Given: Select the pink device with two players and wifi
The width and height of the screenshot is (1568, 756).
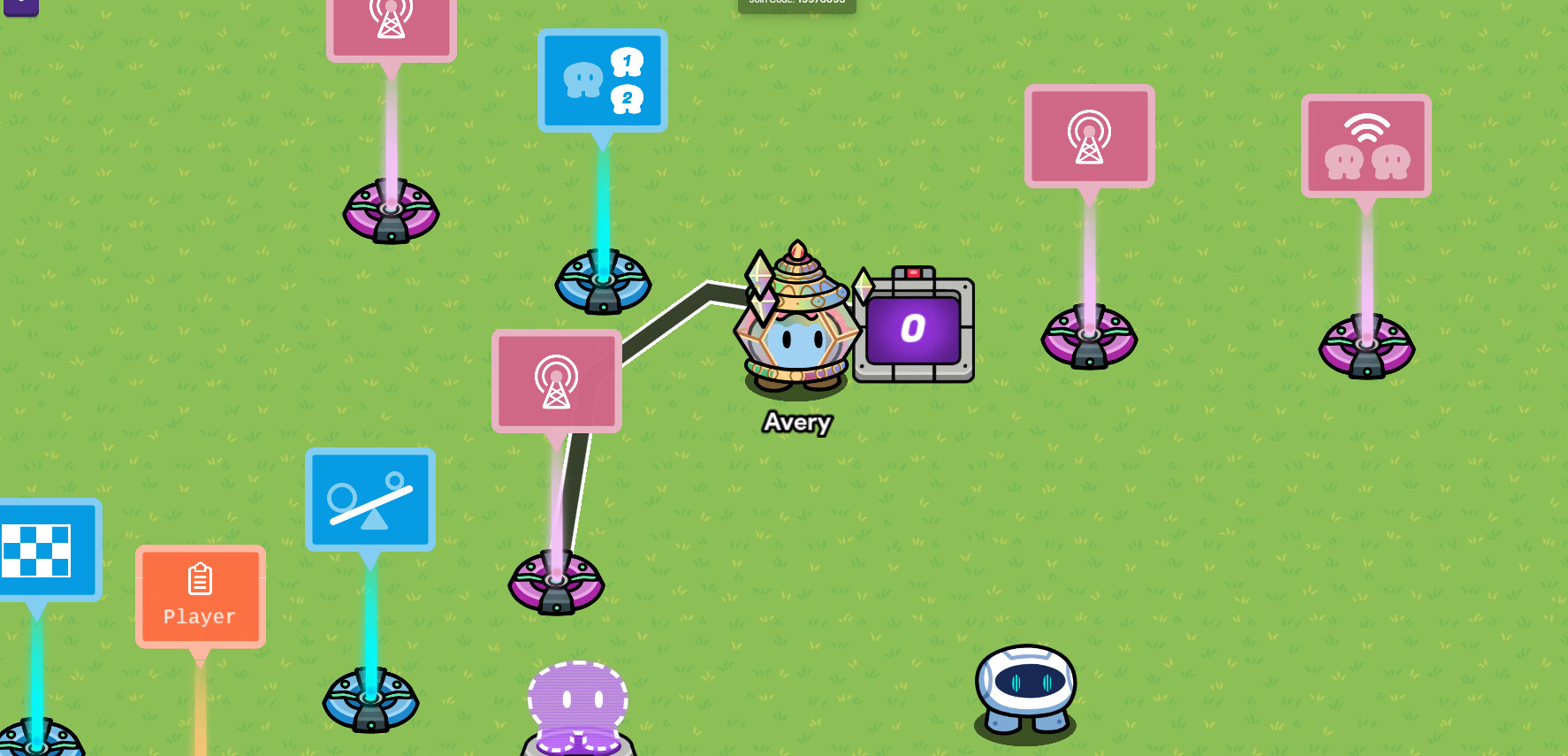Looking at the screenshot, I should click(x=1366, y=146).
